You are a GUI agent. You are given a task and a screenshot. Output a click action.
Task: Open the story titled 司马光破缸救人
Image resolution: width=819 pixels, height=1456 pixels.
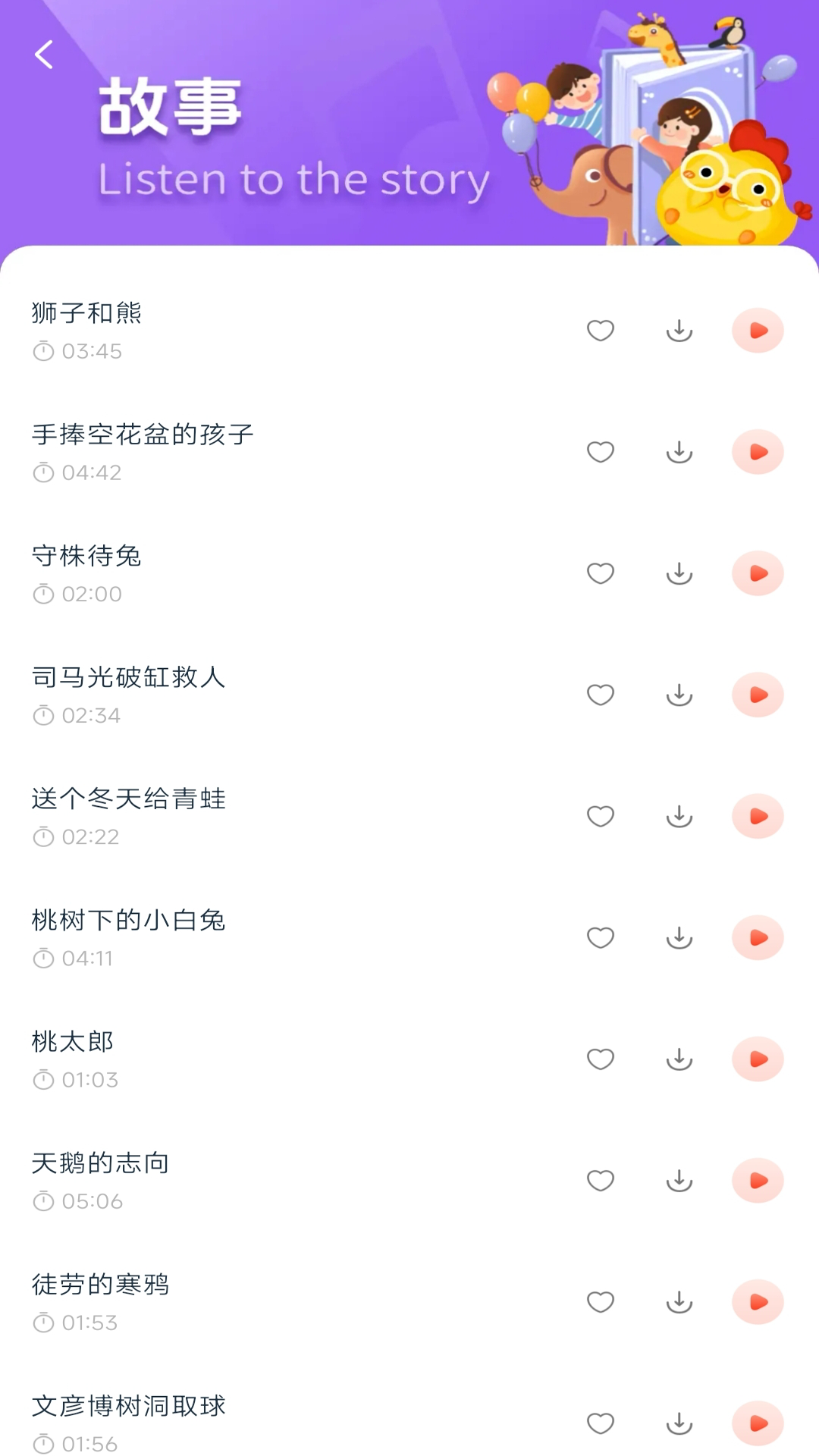127,679
